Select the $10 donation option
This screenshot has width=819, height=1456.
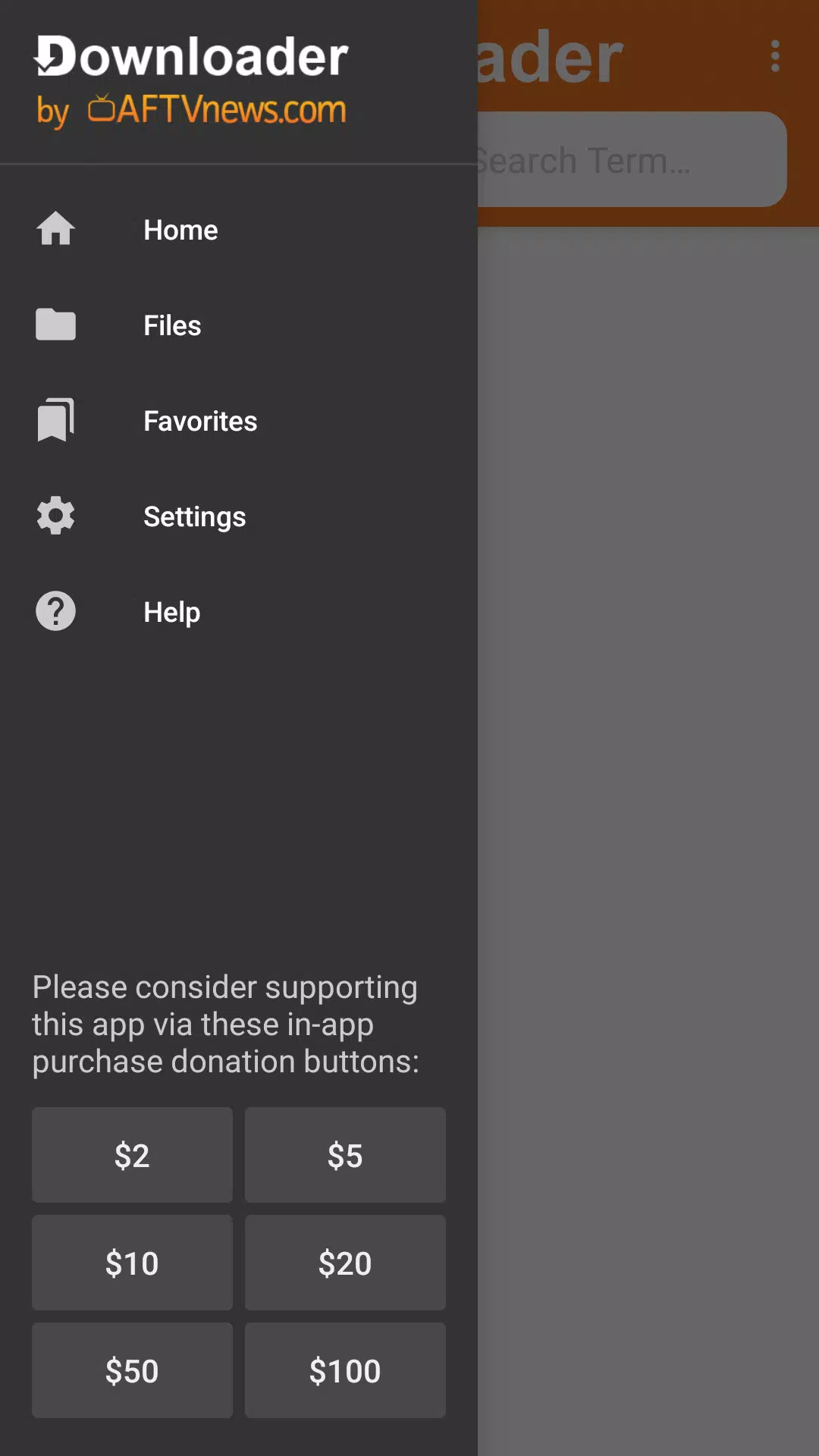pos(131,1262)
